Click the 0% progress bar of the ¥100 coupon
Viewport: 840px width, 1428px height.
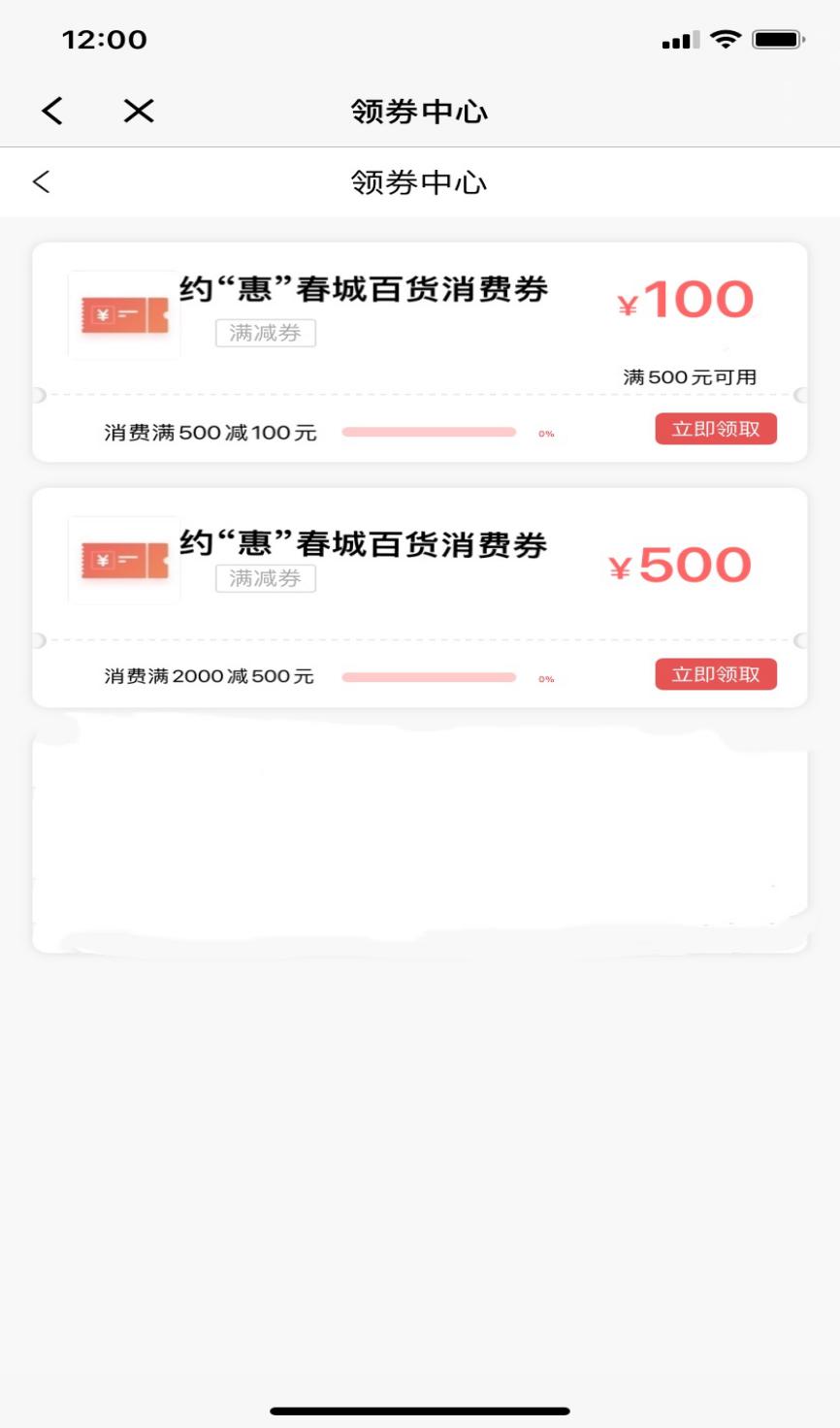tap(430, 433)
